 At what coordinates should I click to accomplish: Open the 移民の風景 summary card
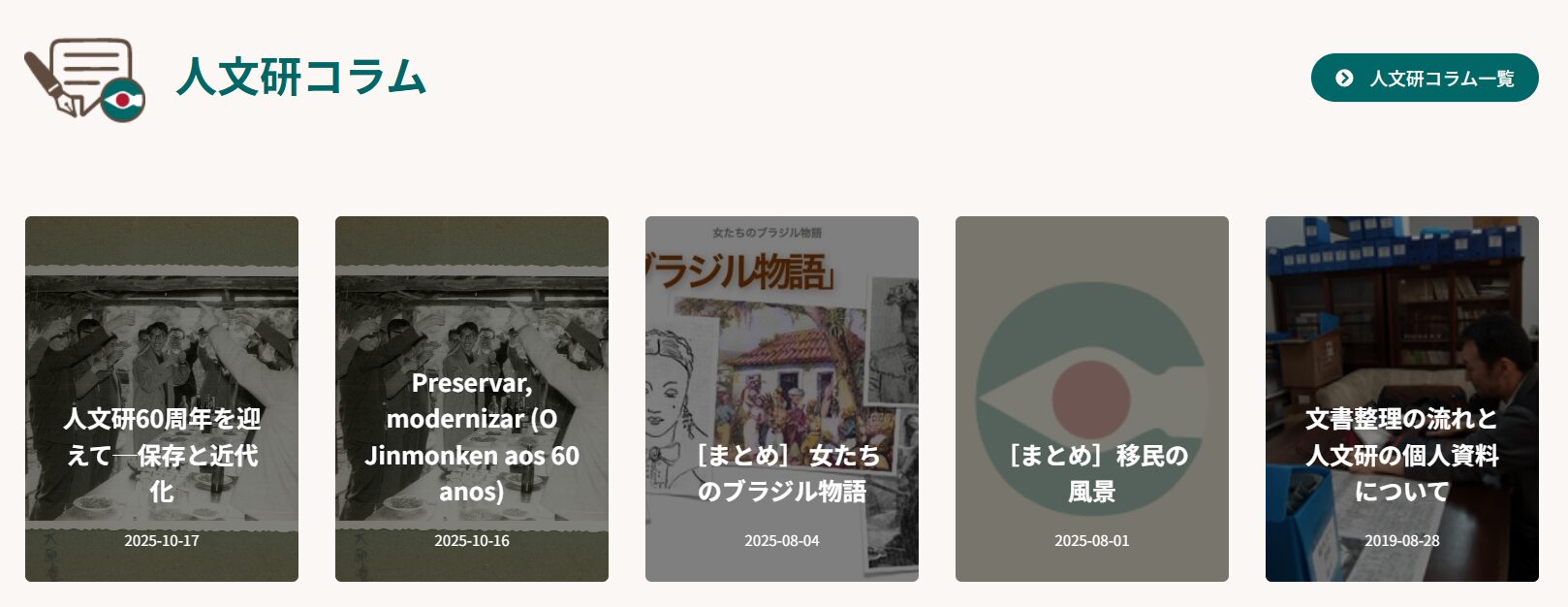pos(1092,399)
